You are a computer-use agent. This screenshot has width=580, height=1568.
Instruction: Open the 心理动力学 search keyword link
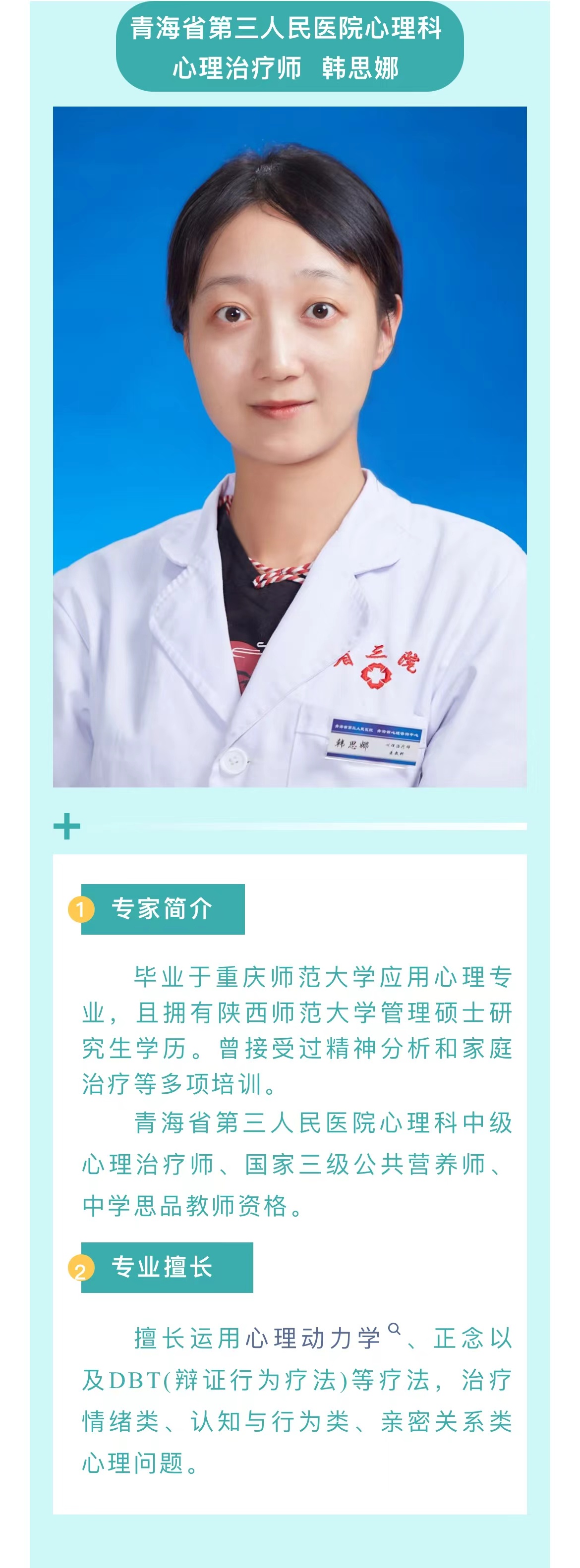coord(314,1339)
